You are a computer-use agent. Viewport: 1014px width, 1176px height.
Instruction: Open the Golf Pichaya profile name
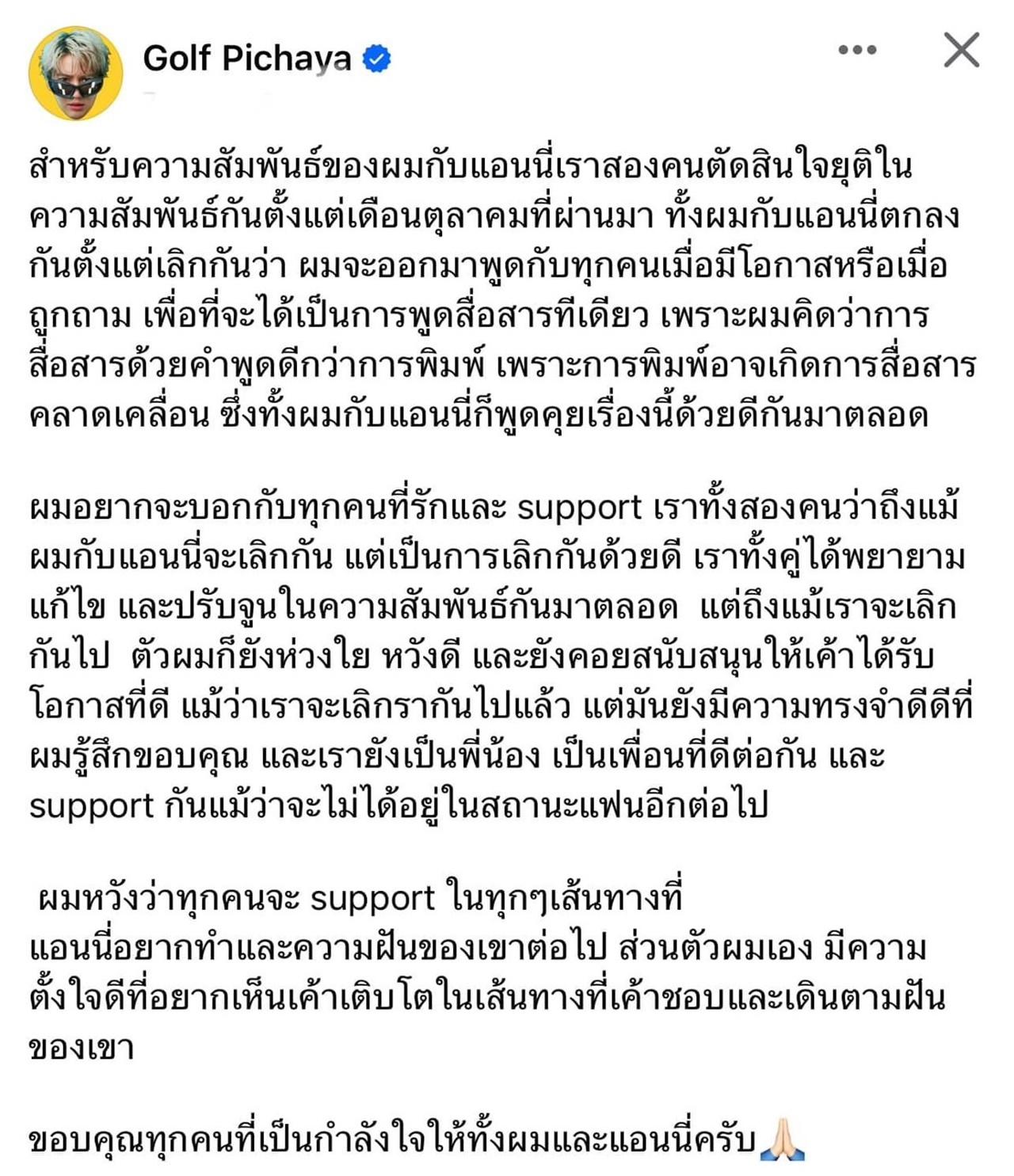[246, 59]
